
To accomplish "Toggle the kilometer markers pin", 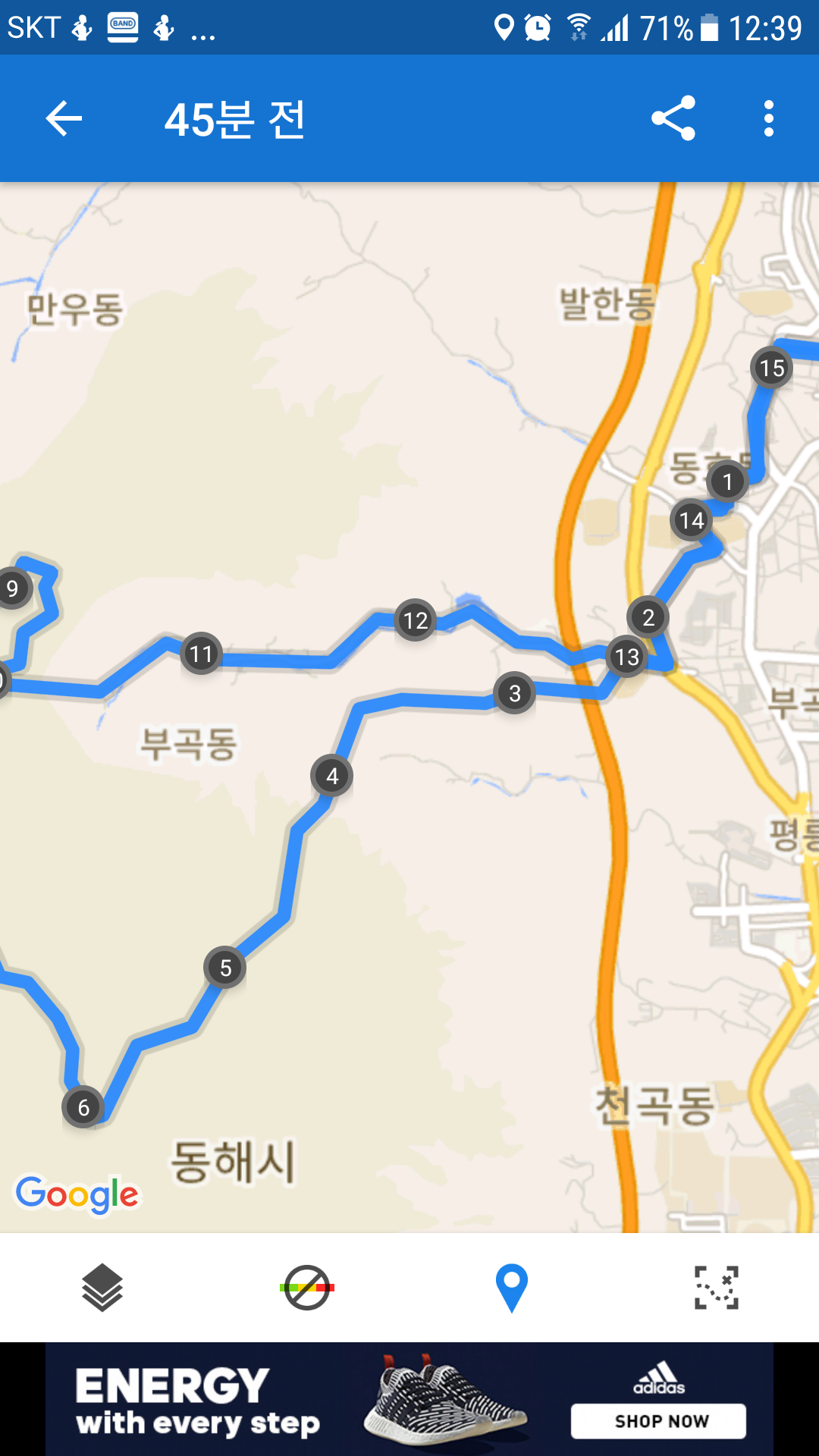I will click(512, 1288).
